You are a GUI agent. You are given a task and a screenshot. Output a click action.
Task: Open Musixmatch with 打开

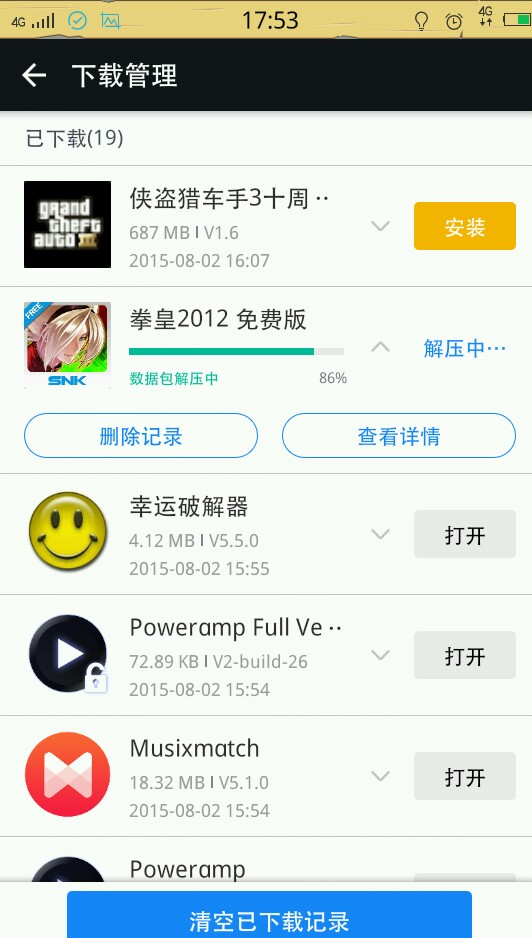[x=464, y=776]
